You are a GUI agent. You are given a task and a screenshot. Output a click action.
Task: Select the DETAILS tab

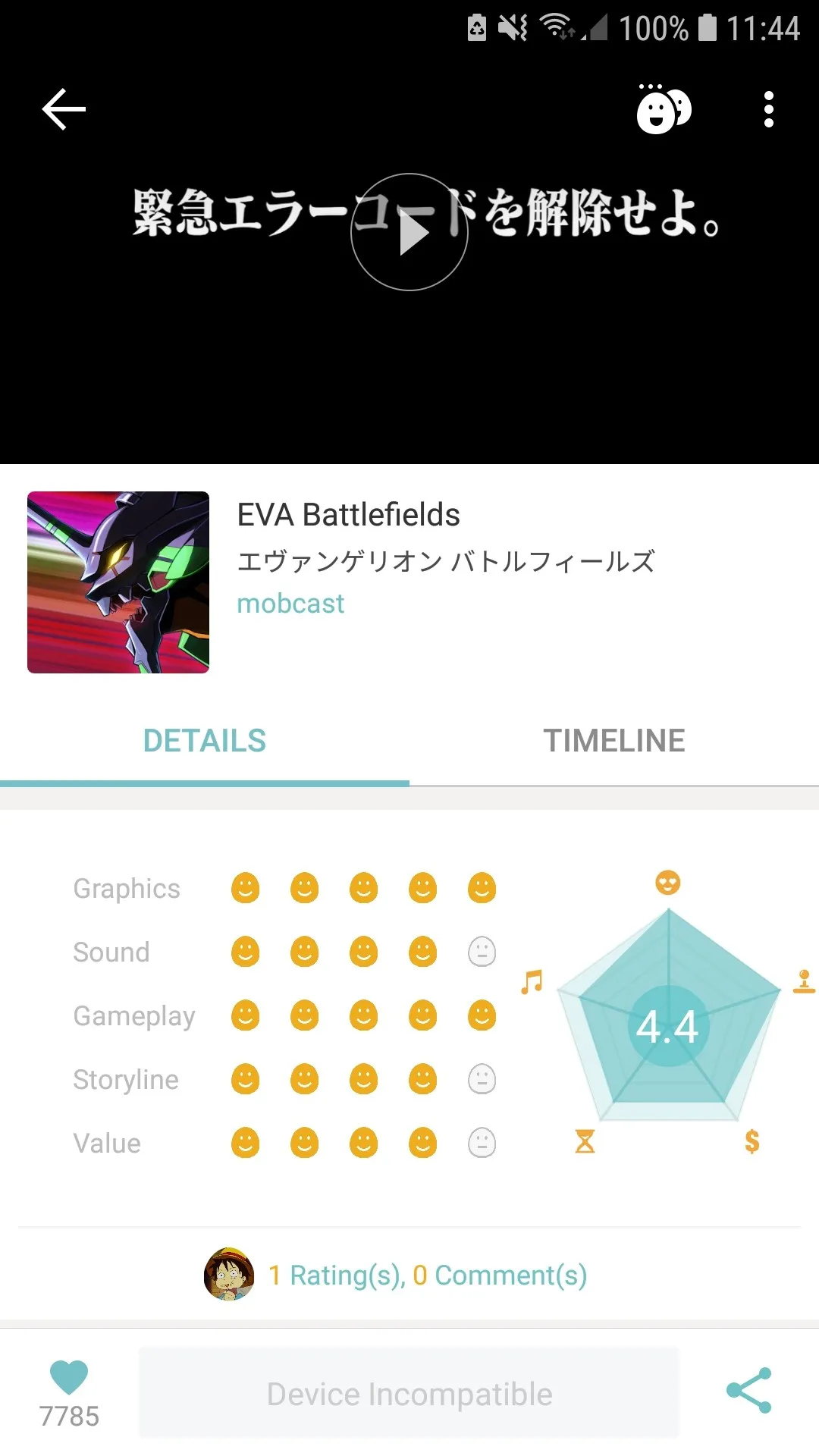pyautogui.click(x=205, y=741)
